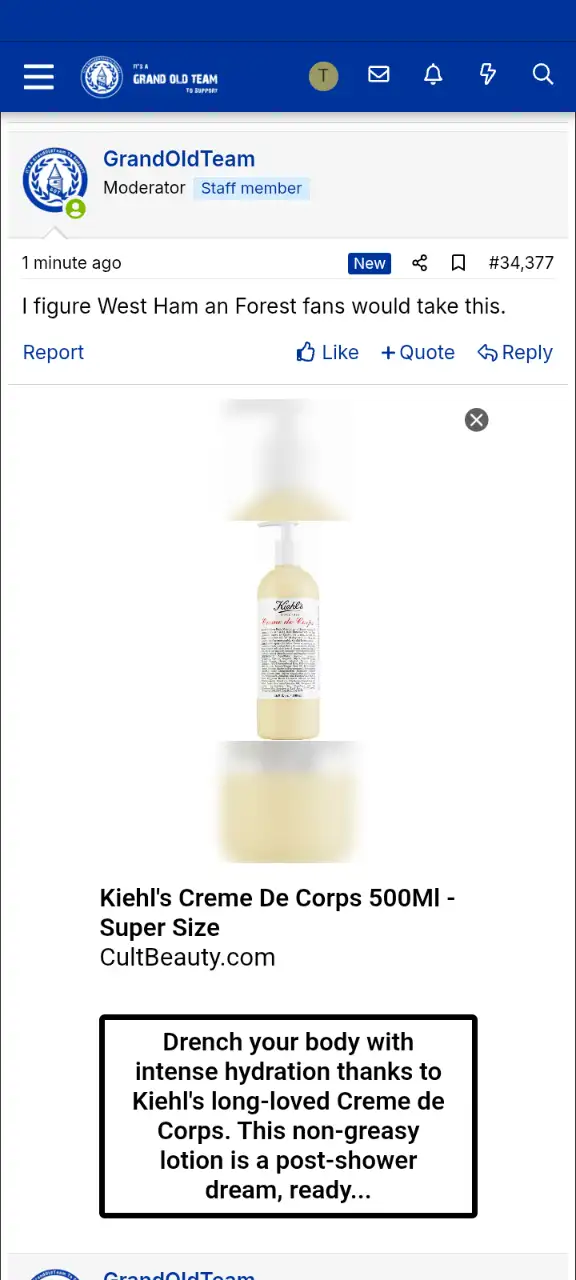Reply to this post
This screenshot has height=1280, width=576.
(515, 352)
